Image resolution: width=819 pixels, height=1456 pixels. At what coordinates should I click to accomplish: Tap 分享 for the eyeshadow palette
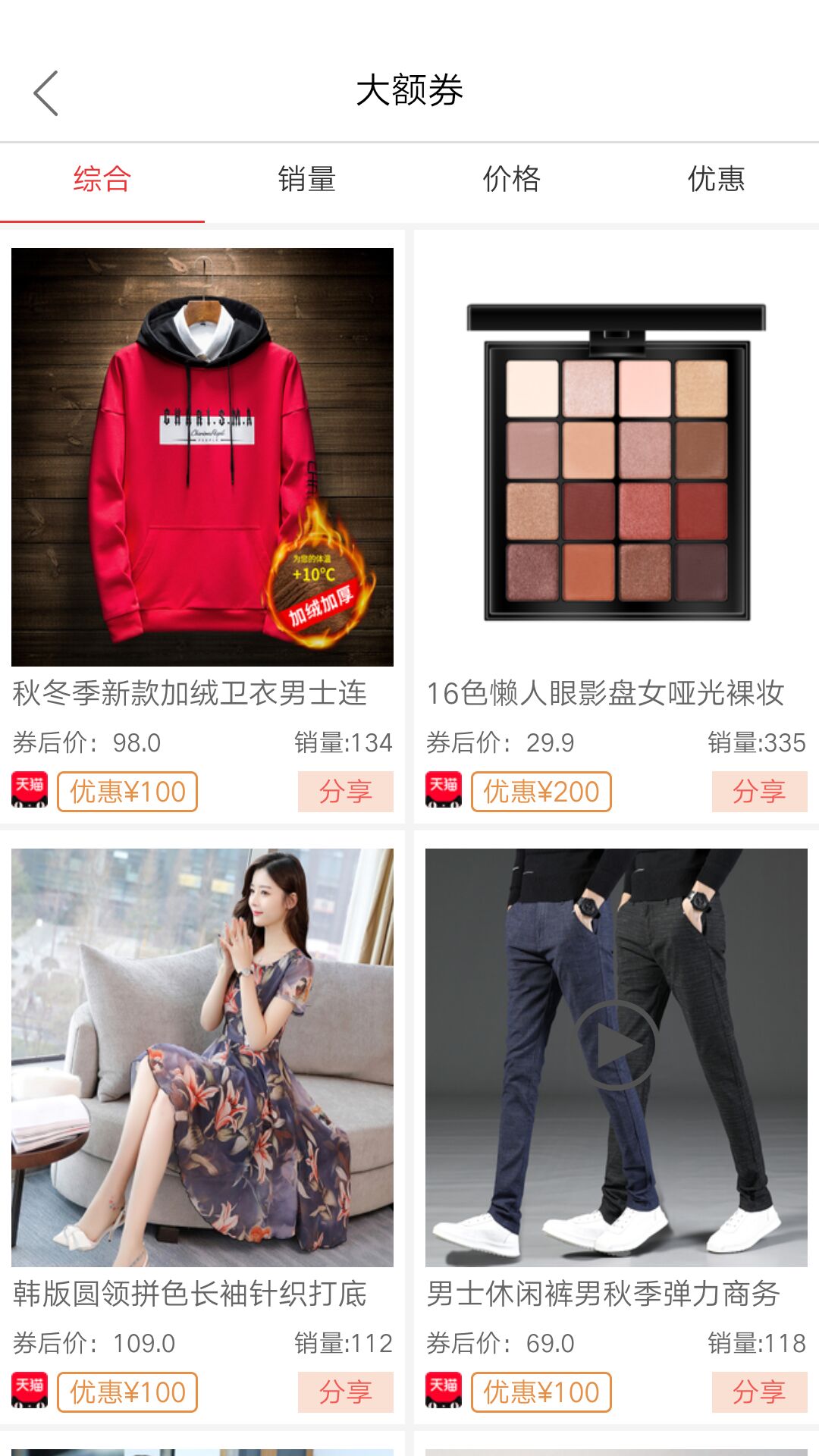pyautogui.click(x=759, y=792)
